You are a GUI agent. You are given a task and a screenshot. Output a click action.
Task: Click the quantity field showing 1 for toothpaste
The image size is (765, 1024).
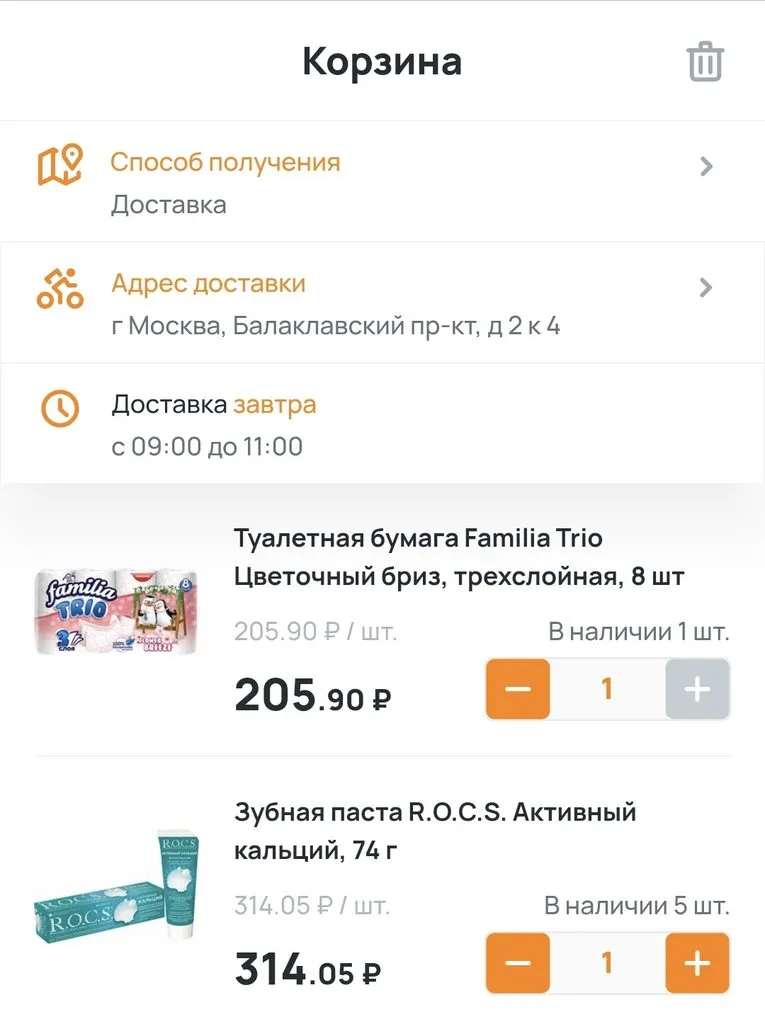coord(606,963)
